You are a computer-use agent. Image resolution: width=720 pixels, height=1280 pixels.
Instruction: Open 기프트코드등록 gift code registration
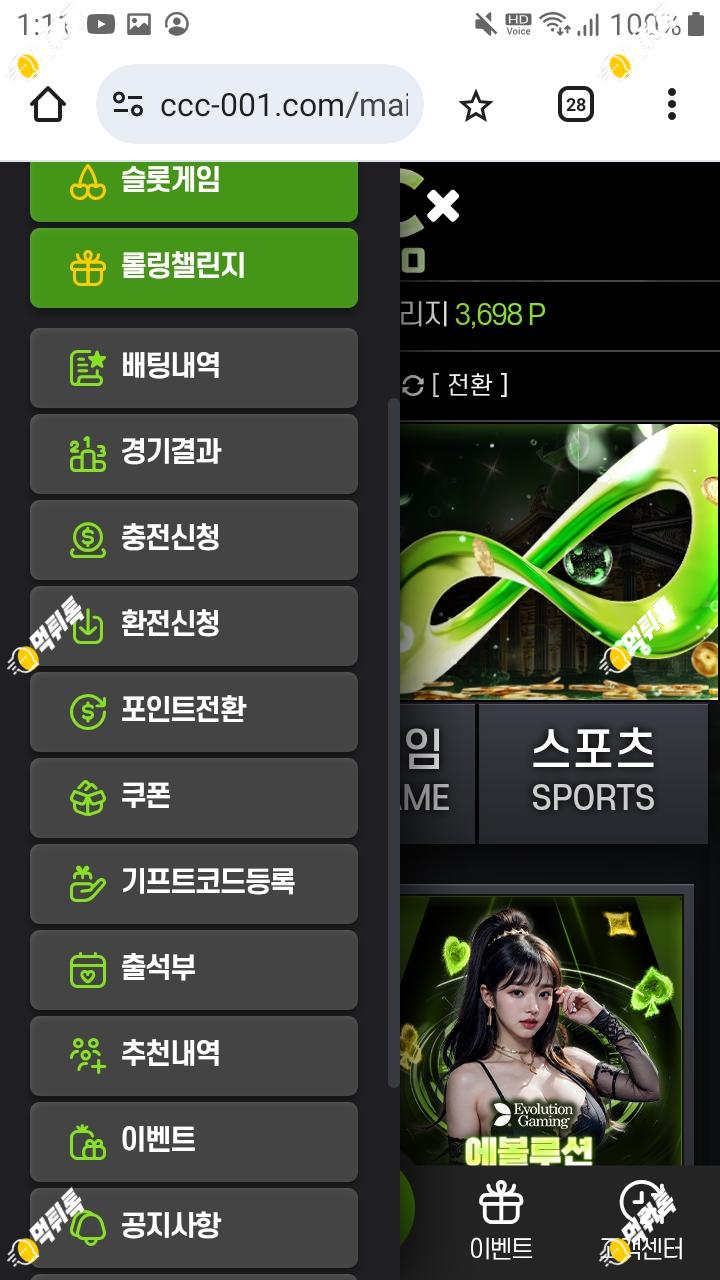point(194,883)
